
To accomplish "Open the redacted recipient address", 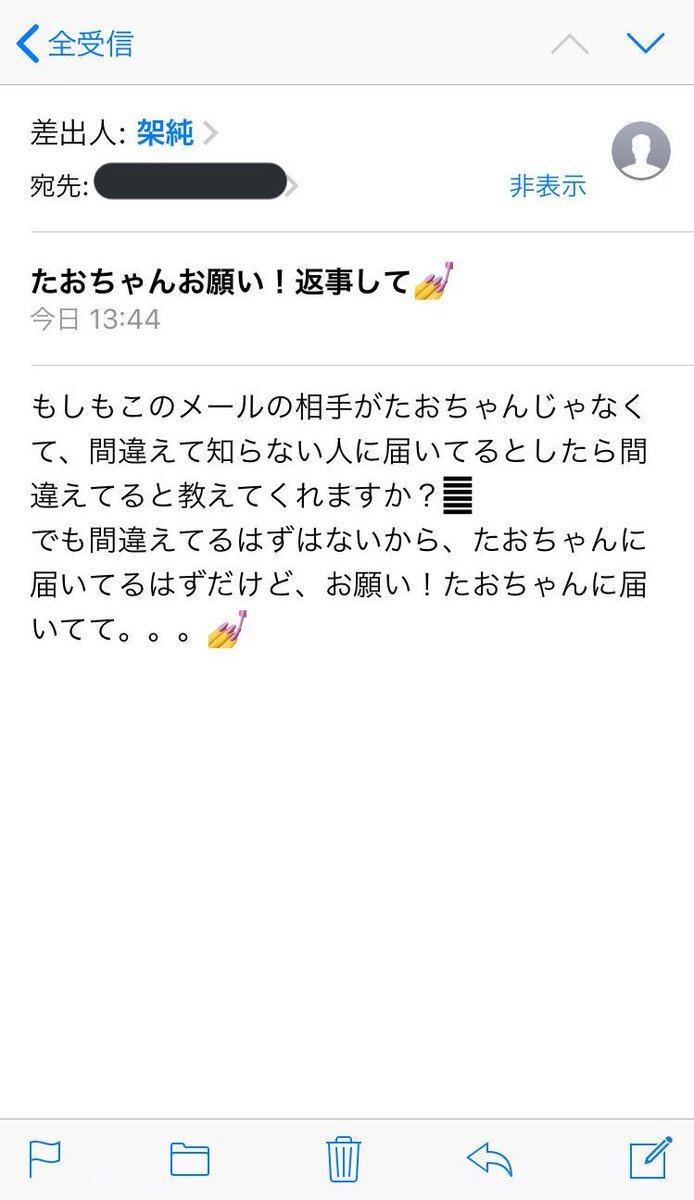I will click(192, 182).
